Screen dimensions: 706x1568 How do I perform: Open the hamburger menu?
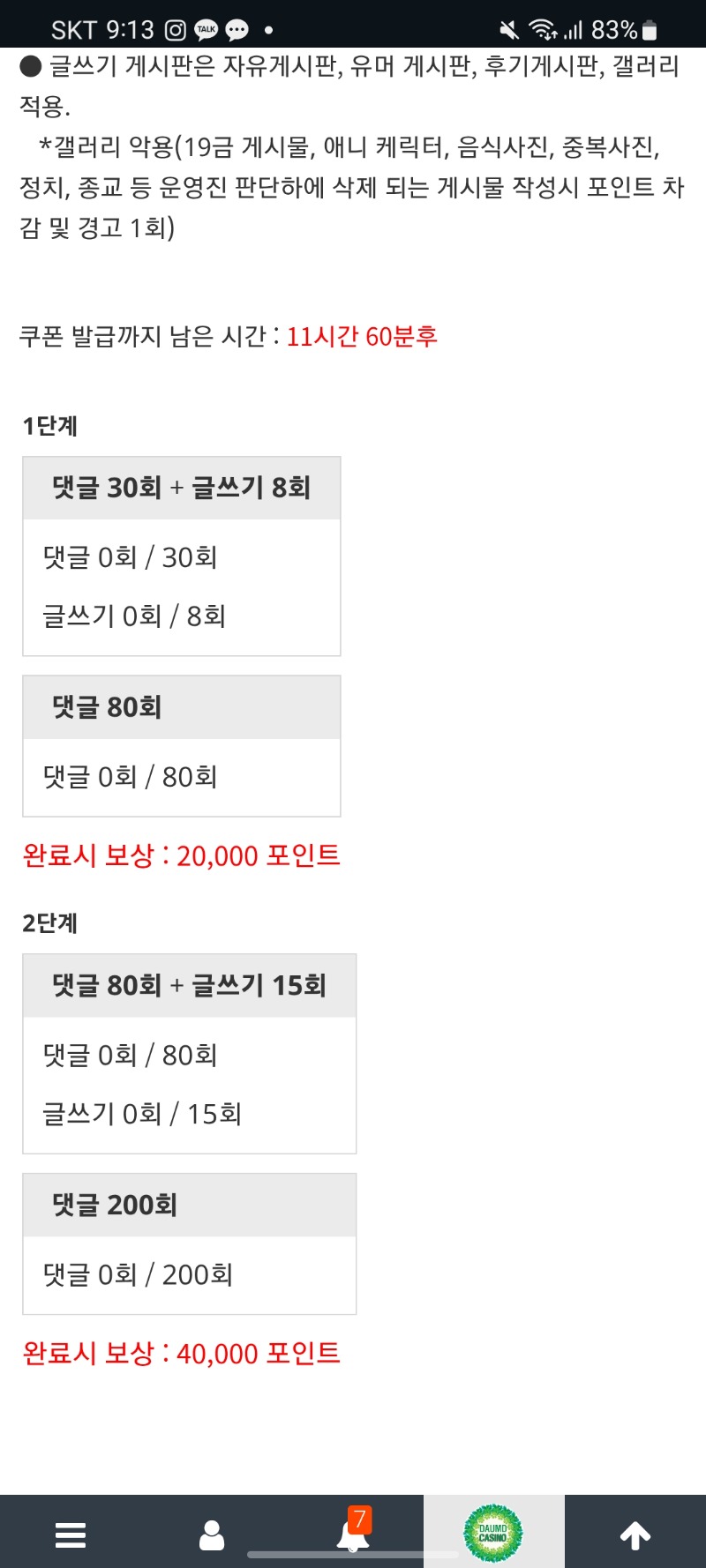[x=71, y=1535]
